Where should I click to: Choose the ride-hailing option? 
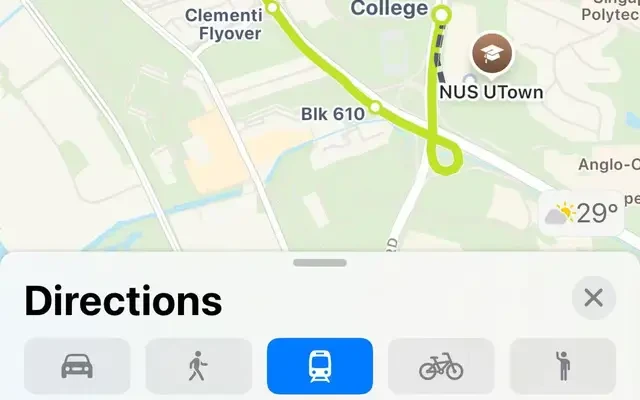tap(562, 366)
